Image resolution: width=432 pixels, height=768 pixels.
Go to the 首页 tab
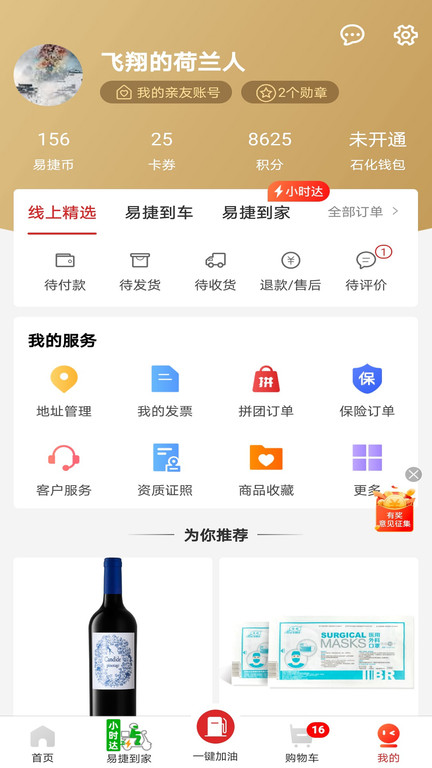pyautogui.click(x=43, y=744)
